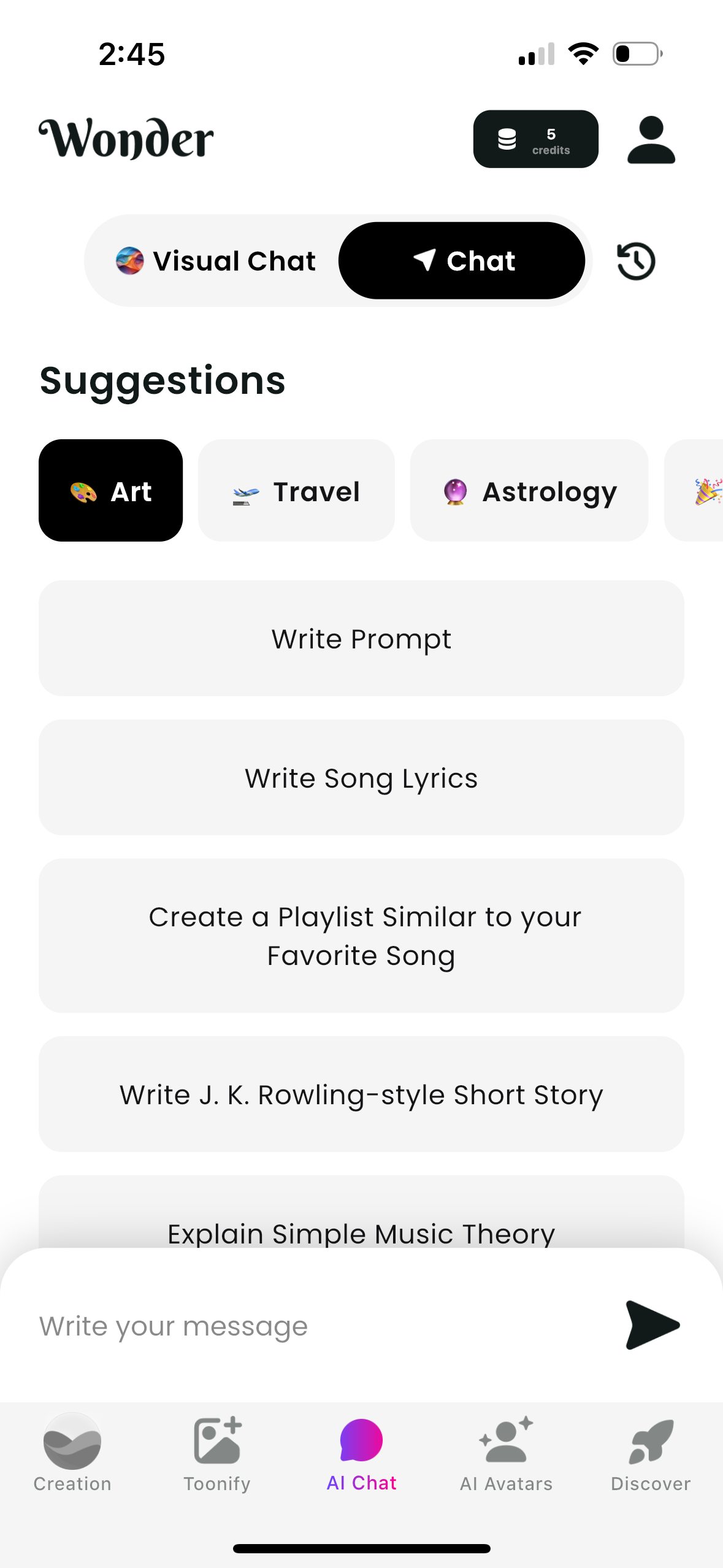
Task: Choose the Write Prompt suggestion
Action: 361,638
